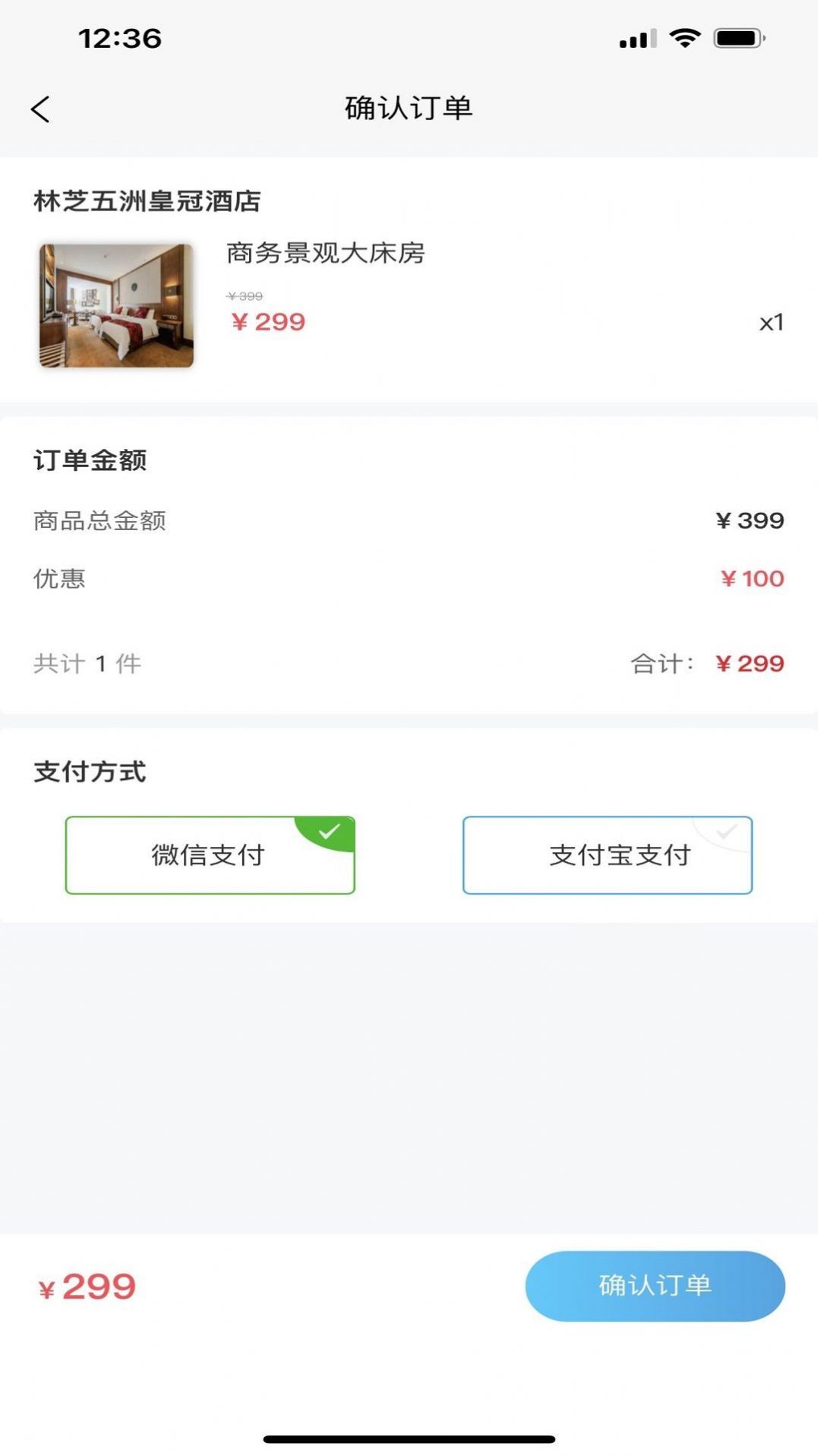Click the Wi-Fi icon in status bar
The height and width of the screenshot is (1456, 818).
[x=686, y=36]
